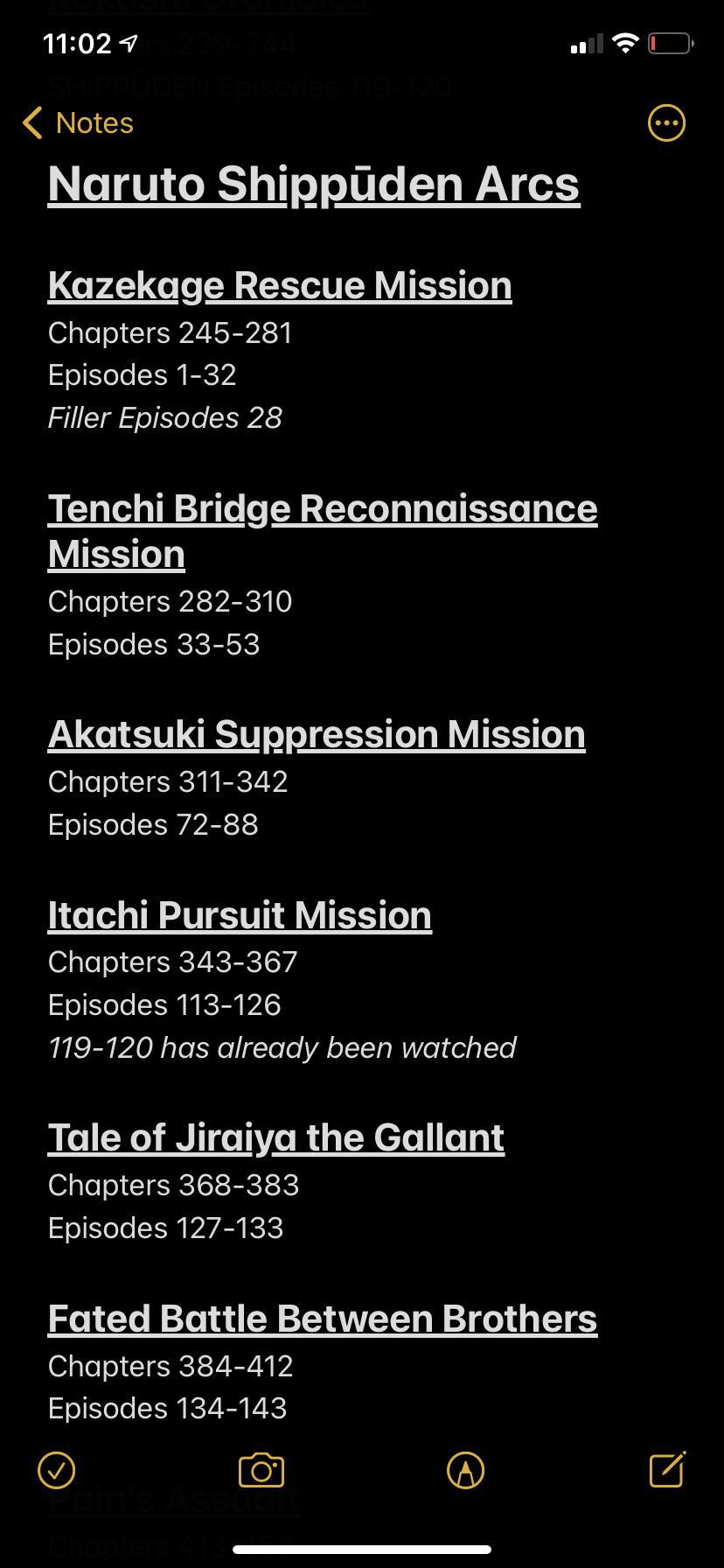Image resolution: width=724 pixels, height=1568 pixels.
Task: Tap the line Filler Episodes 28
Action: [x=164, y=417]
